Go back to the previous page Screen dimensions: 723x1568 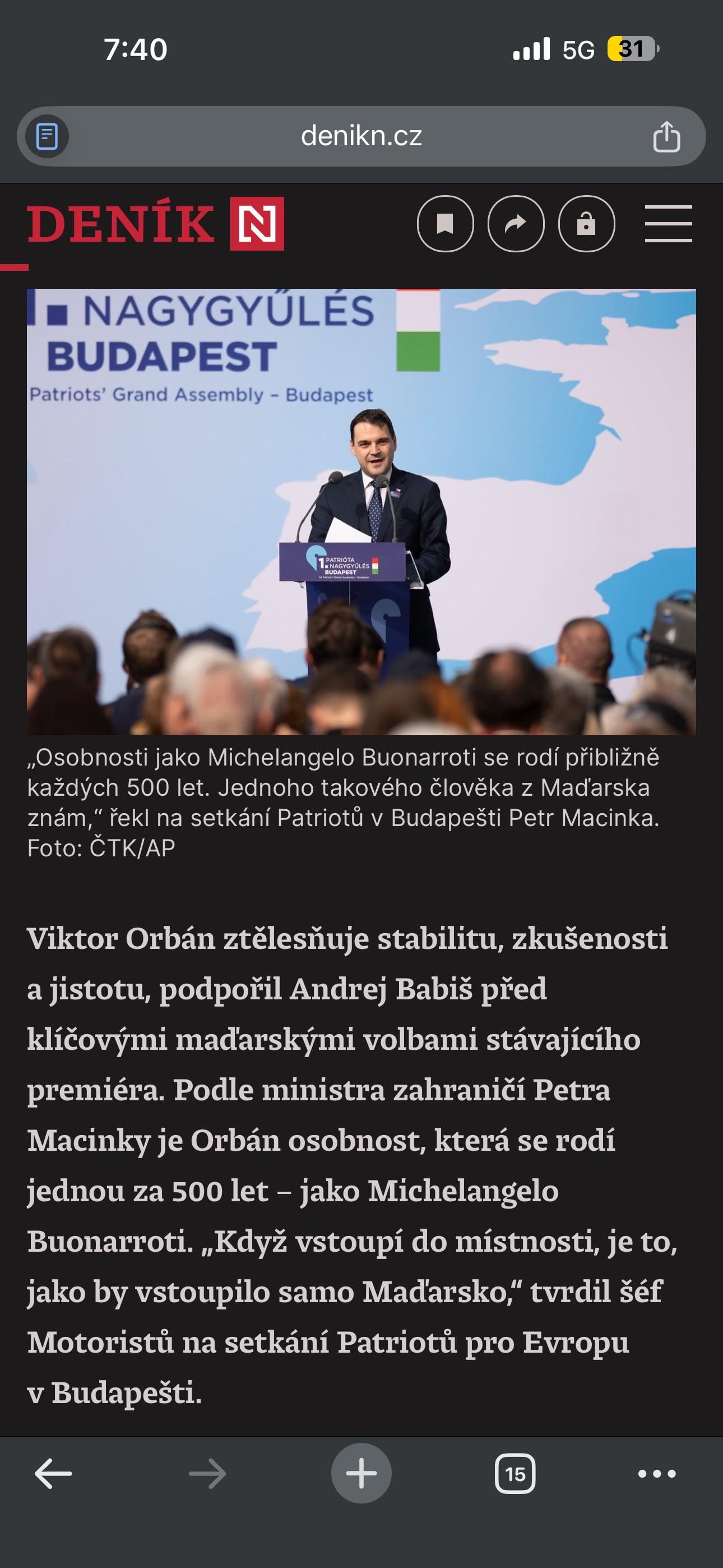pyautogui.click(x=54, y=1474)
